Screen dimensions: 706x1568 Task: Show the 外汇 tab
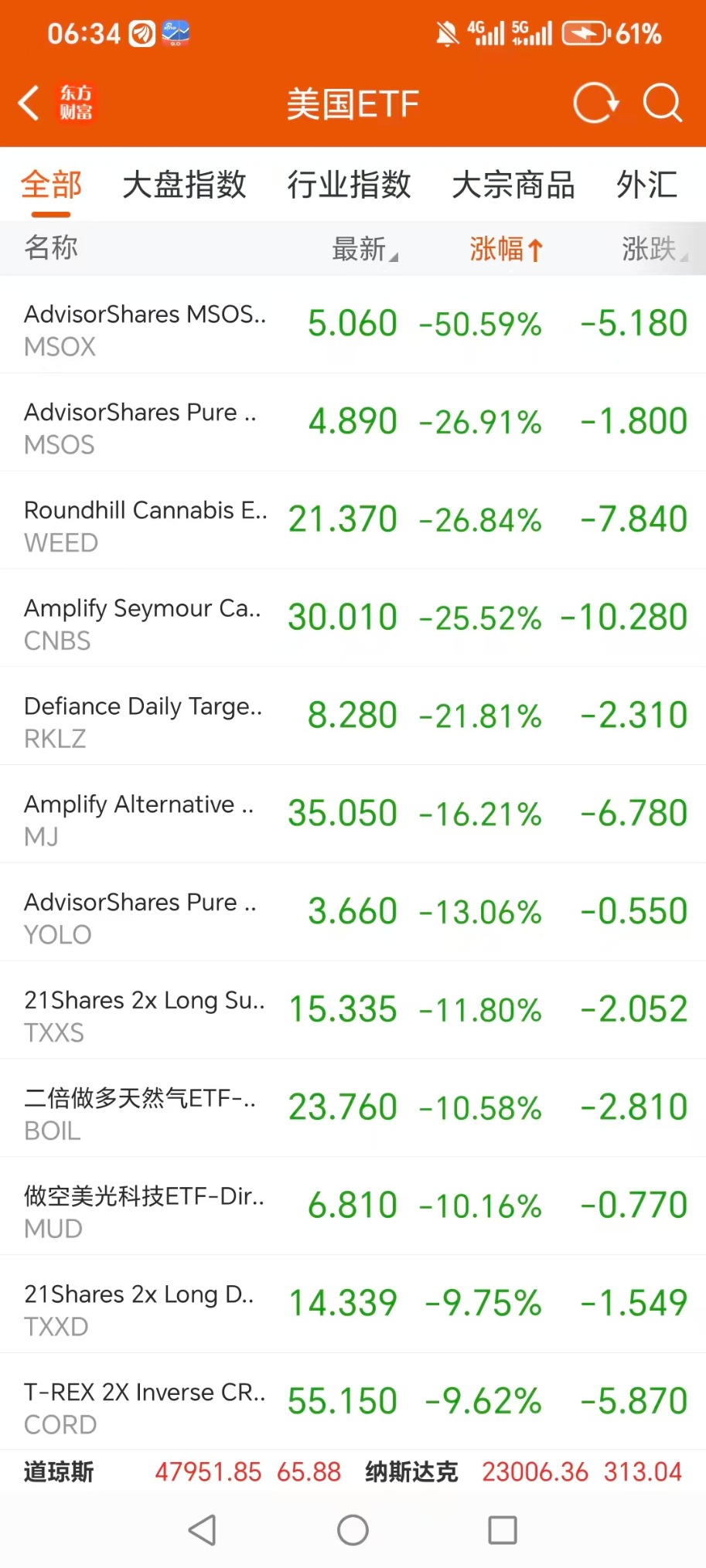coord(646,185)
